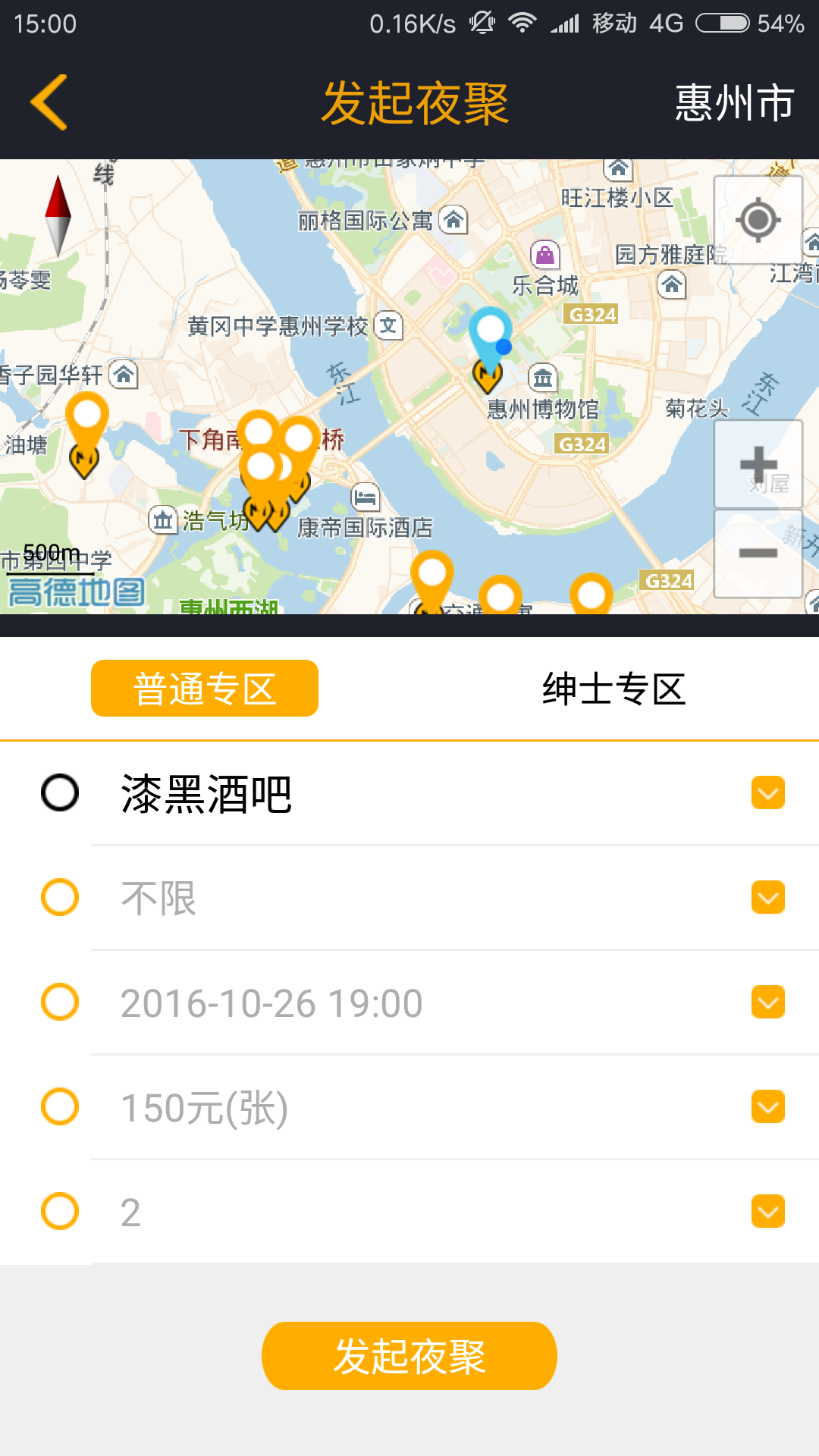Screen dimensions: 819x1456
Task: Expand the dropdown showing 2
Action: pos(767,1212)
